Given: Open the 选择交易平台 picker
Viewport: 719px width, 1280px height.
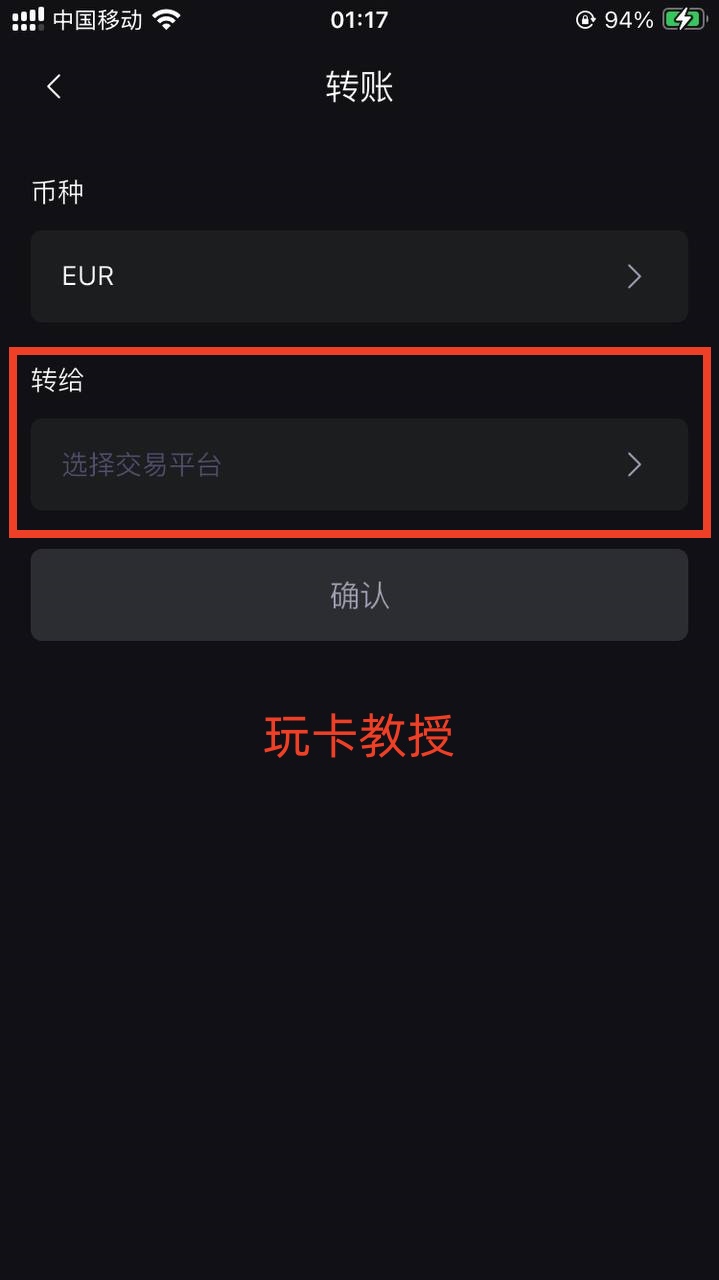Looking at the screenshot, I should 359,465.
